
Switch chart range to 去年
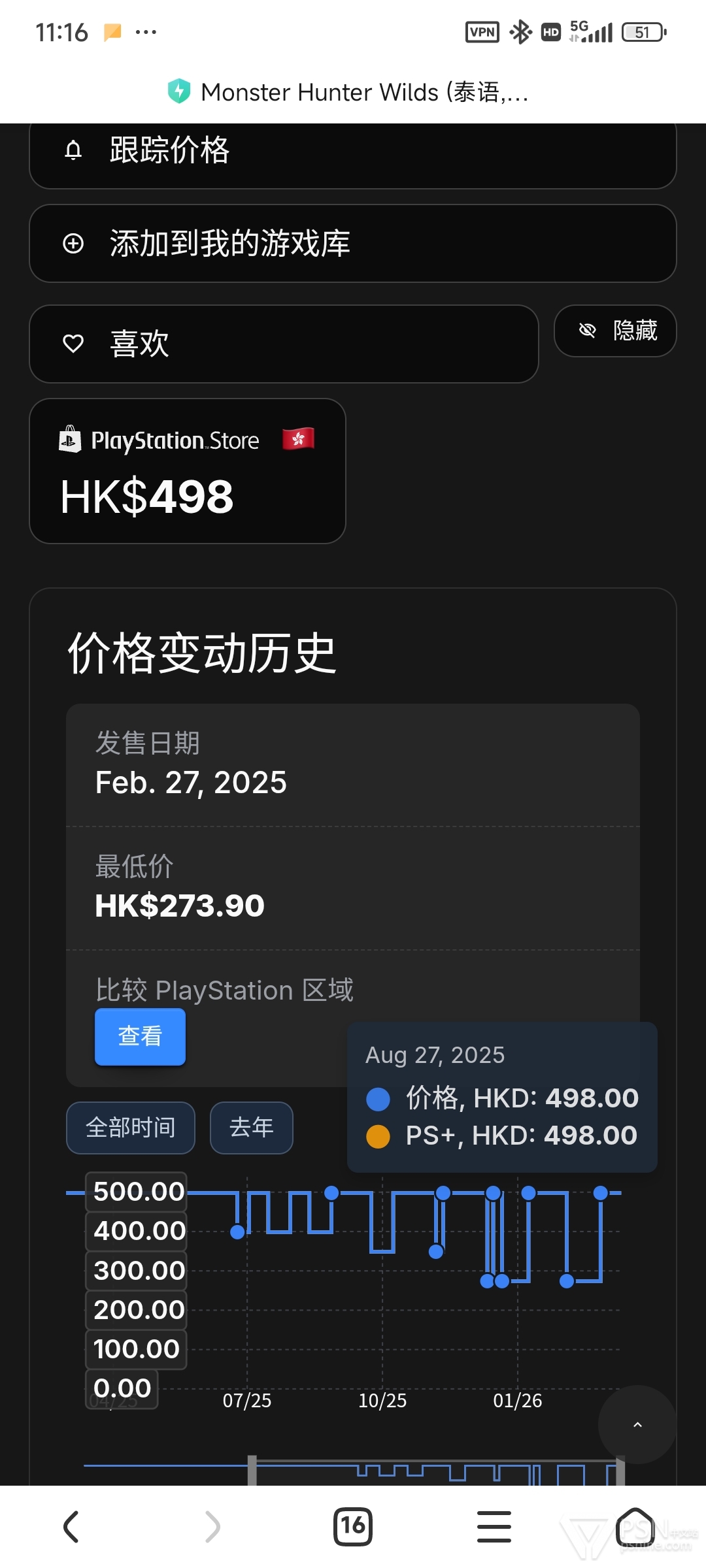[252, 1128]
